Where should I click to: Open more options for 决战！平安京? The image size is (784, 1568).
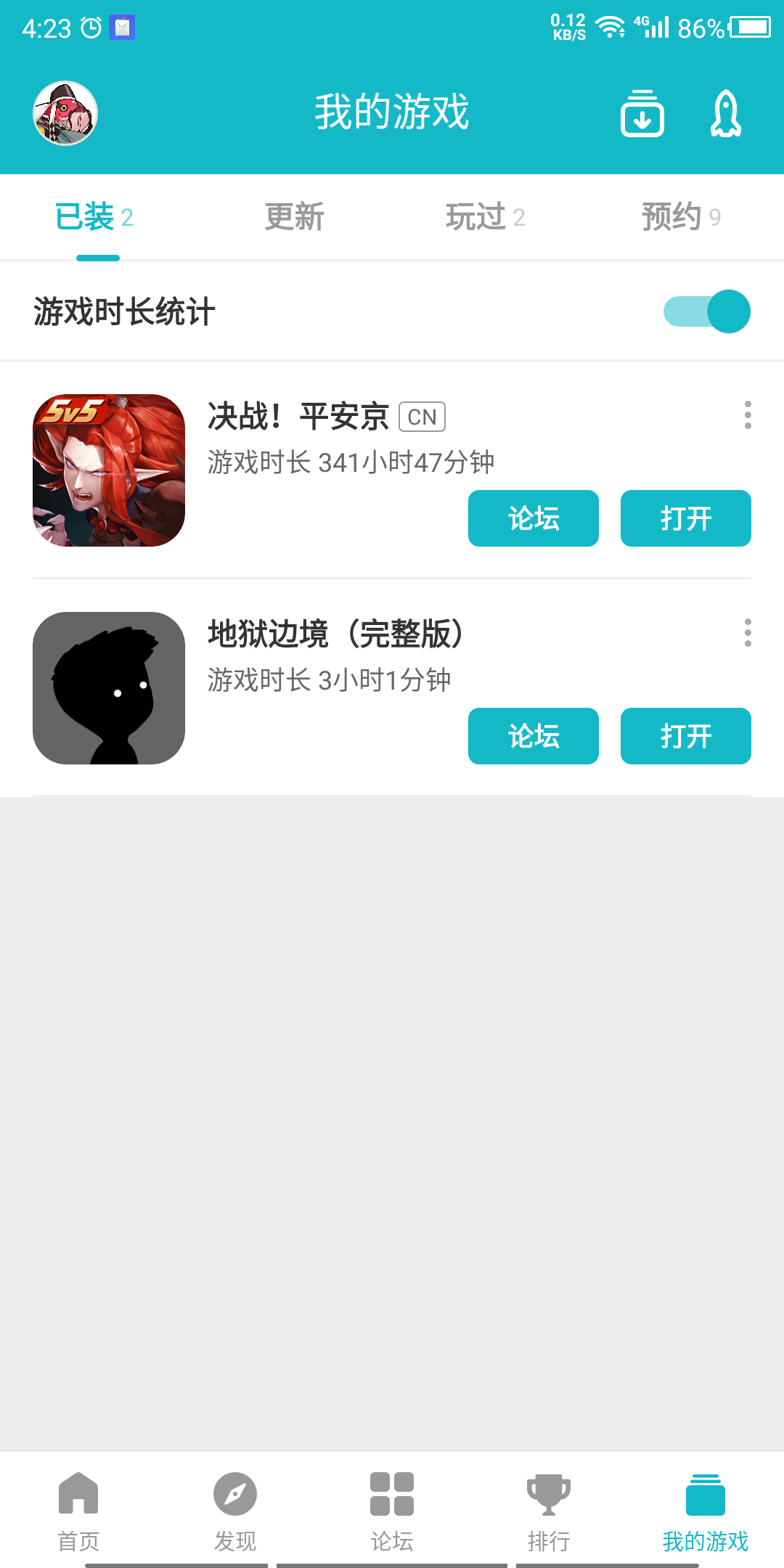click(748, 415)
